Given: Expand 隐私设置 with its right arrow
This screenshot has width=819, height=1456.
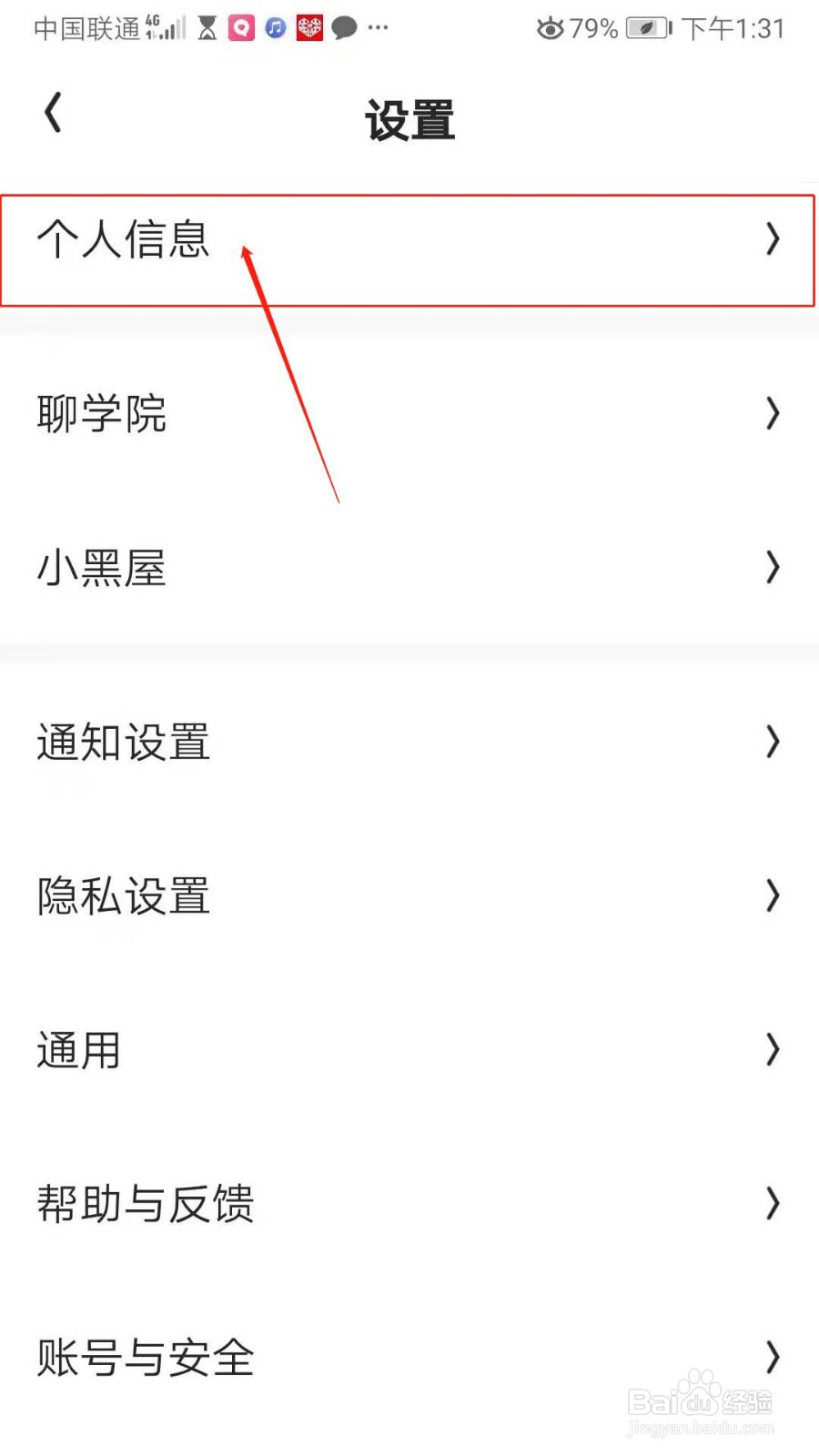Looking at the screenshot, I should (x=773, y=895).
